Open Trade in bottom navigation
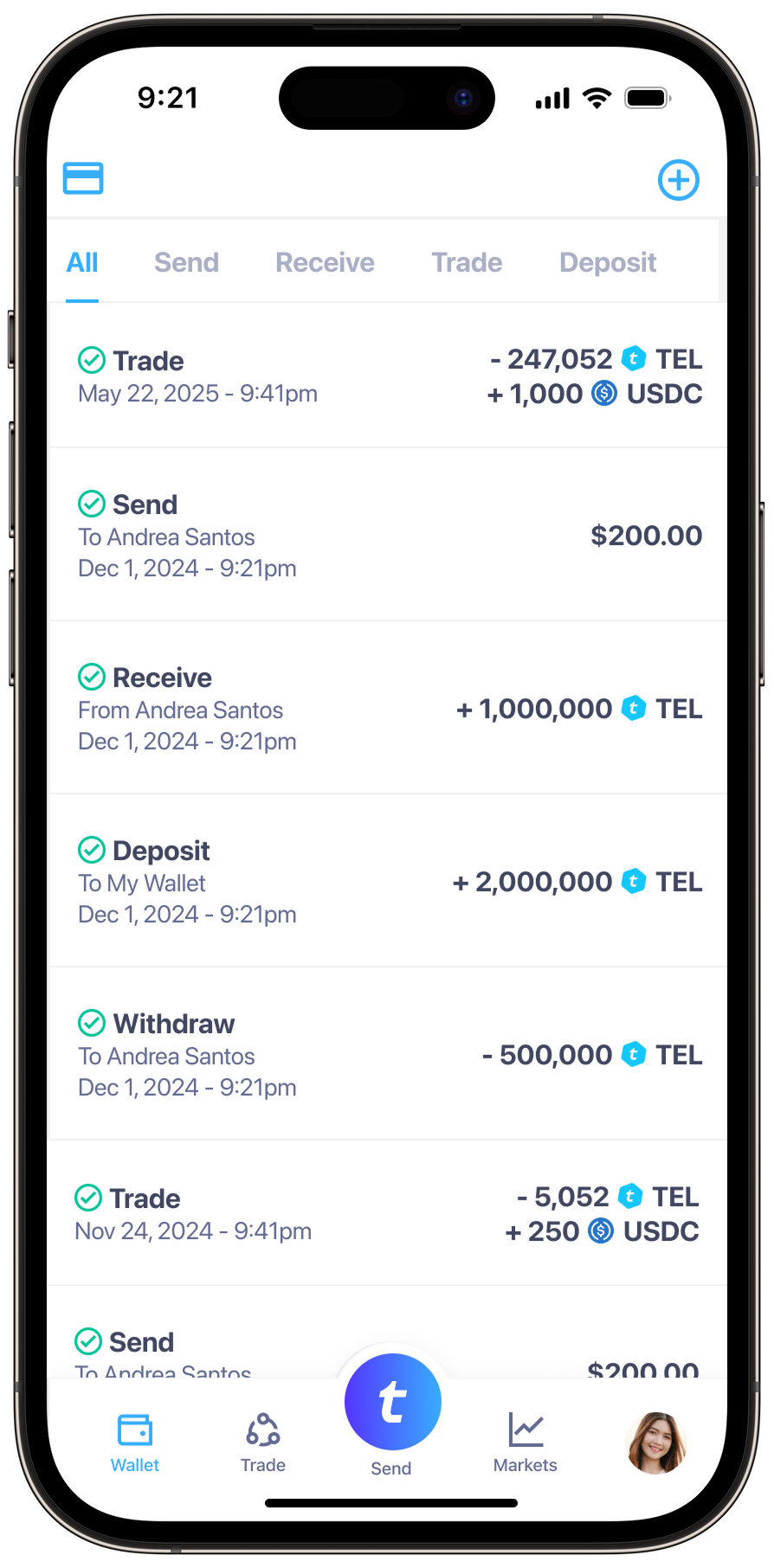This screenshot has height=1568, width=774. pyautogui.click(x=263, y=1443)
